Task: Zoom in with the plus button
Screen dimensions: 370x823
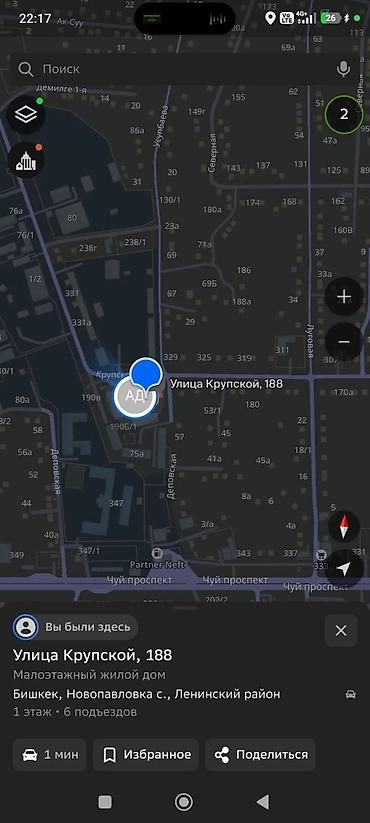Action: point(344,297)
